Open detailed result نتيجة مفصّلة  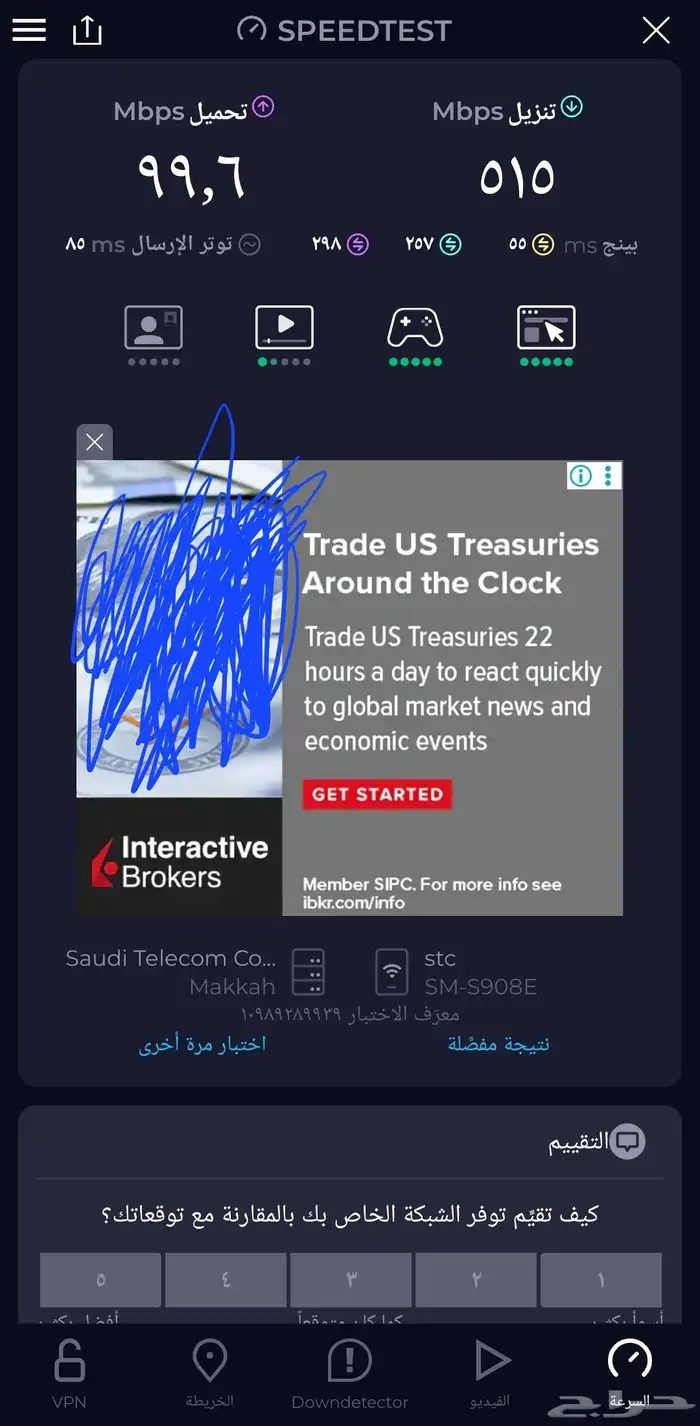coord(498,1044)
